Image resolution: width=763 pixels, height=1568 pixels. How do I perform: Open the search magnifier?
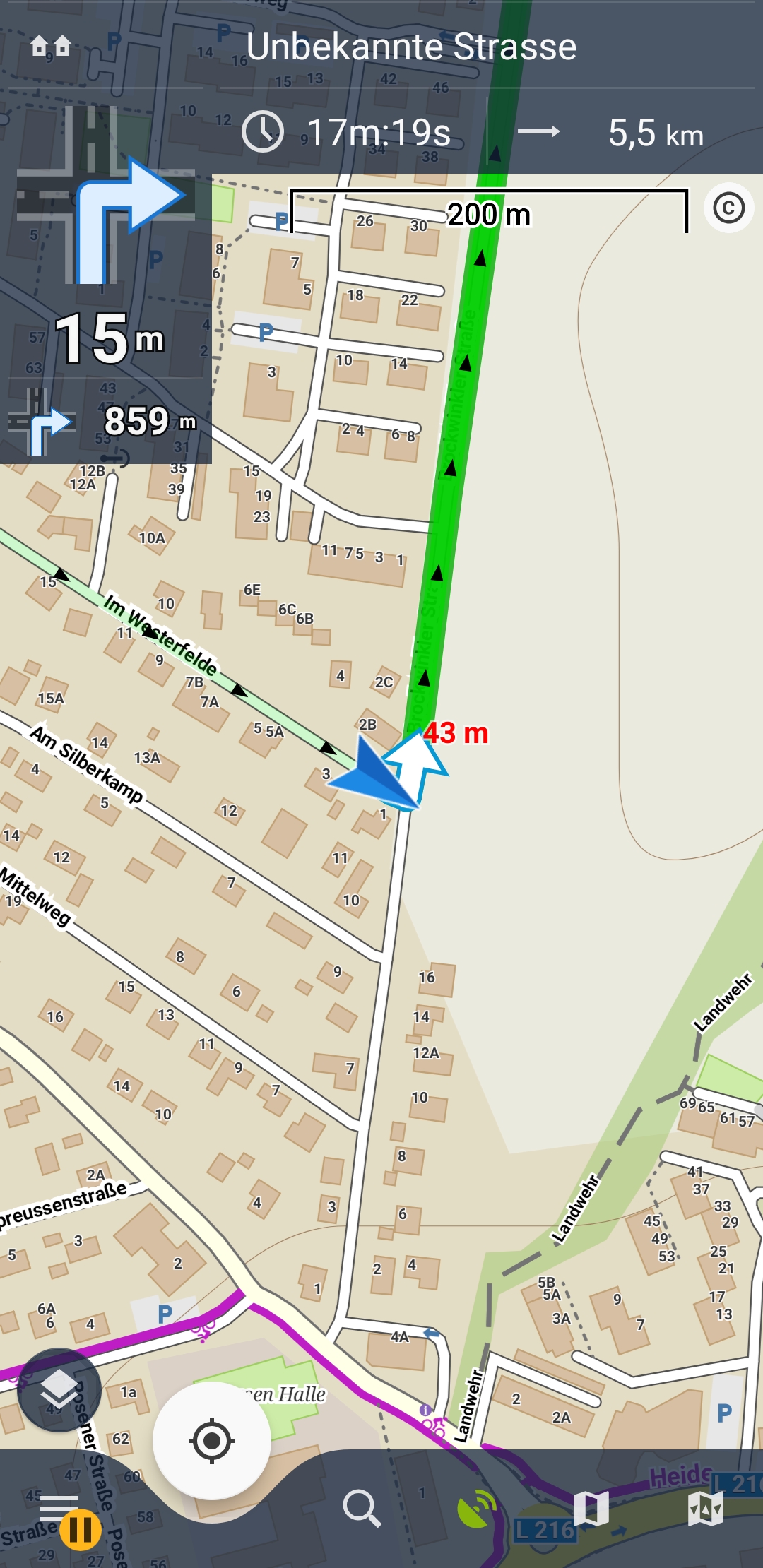tap(362, 1508)
